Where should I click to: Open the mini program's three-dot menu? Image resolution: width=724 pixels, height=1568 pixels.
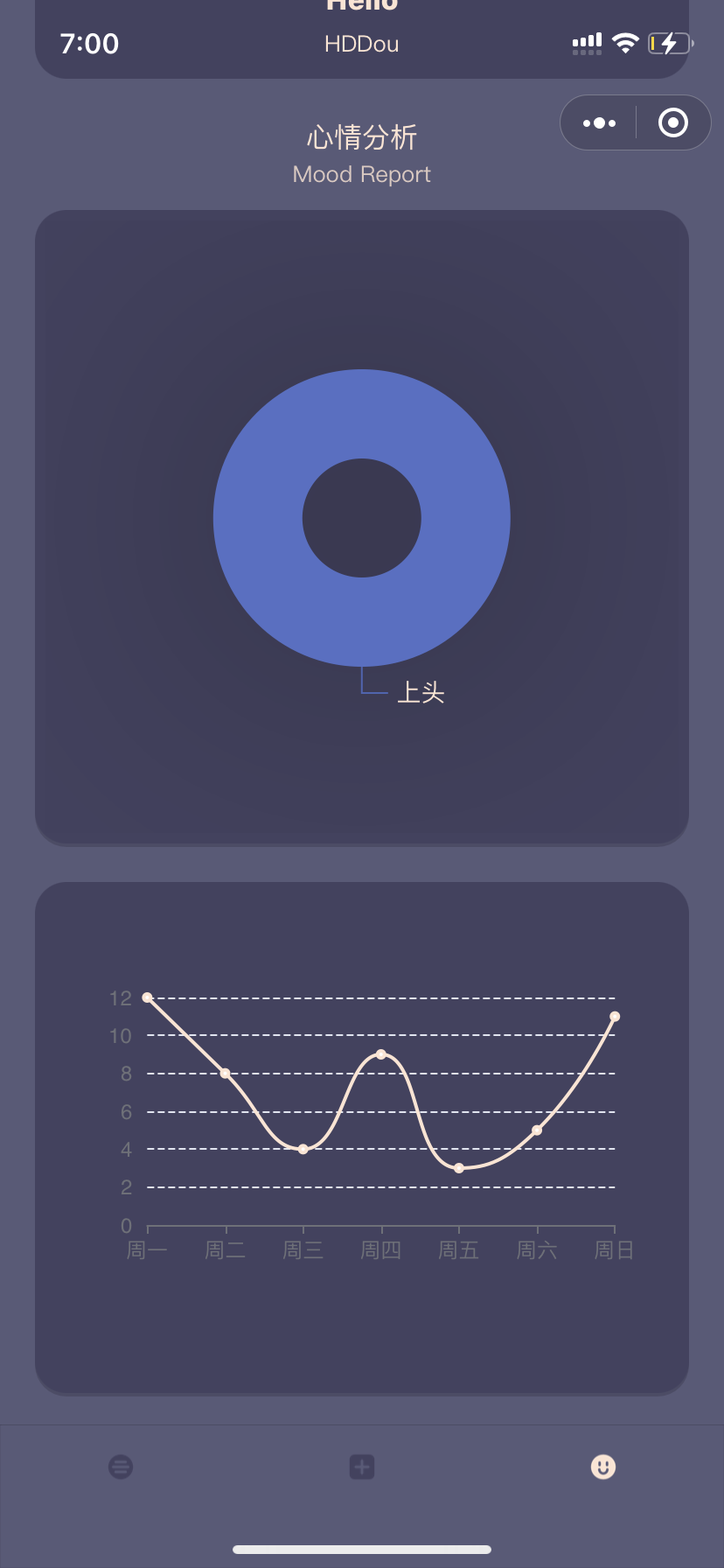pos(599,123)
